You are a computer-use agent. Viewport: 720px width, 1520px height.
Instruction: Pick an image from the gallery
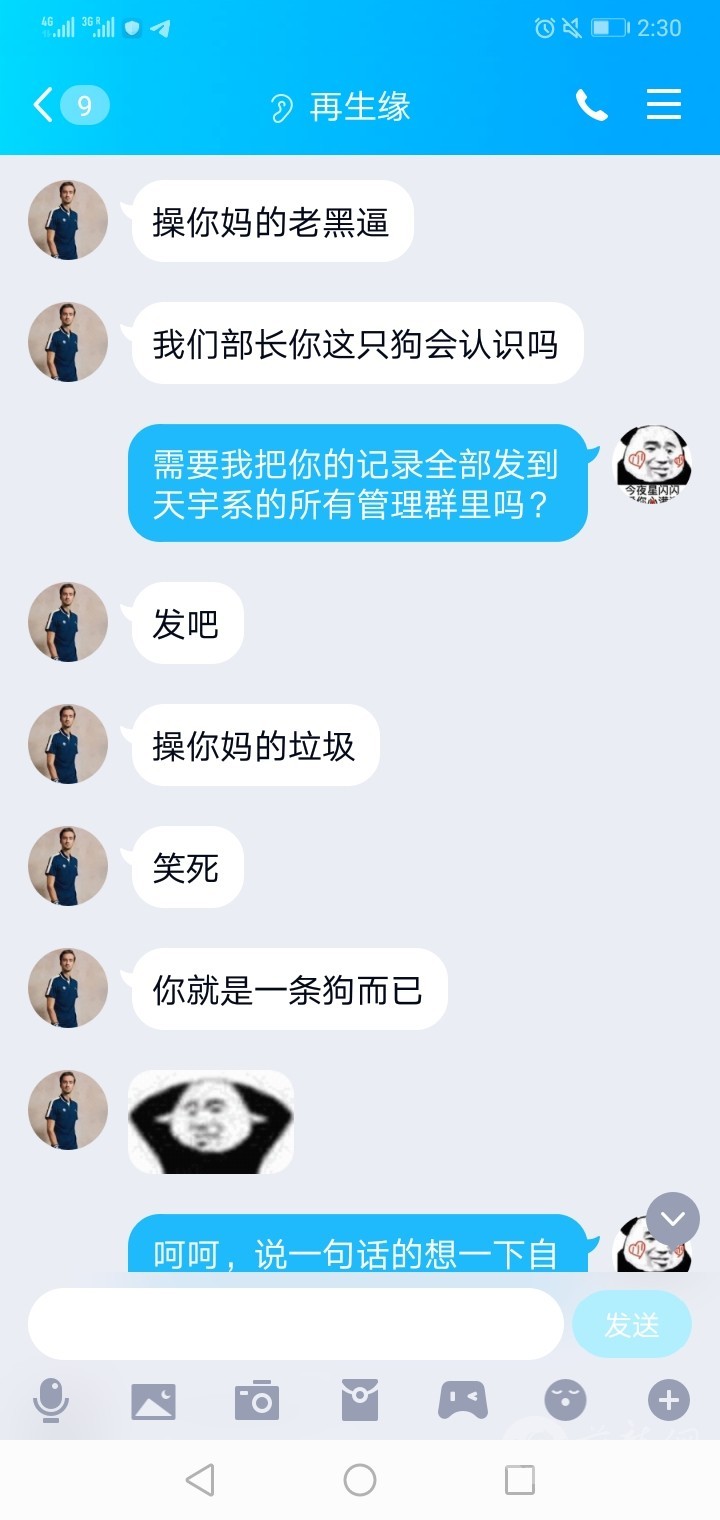tap(153, 1400)
